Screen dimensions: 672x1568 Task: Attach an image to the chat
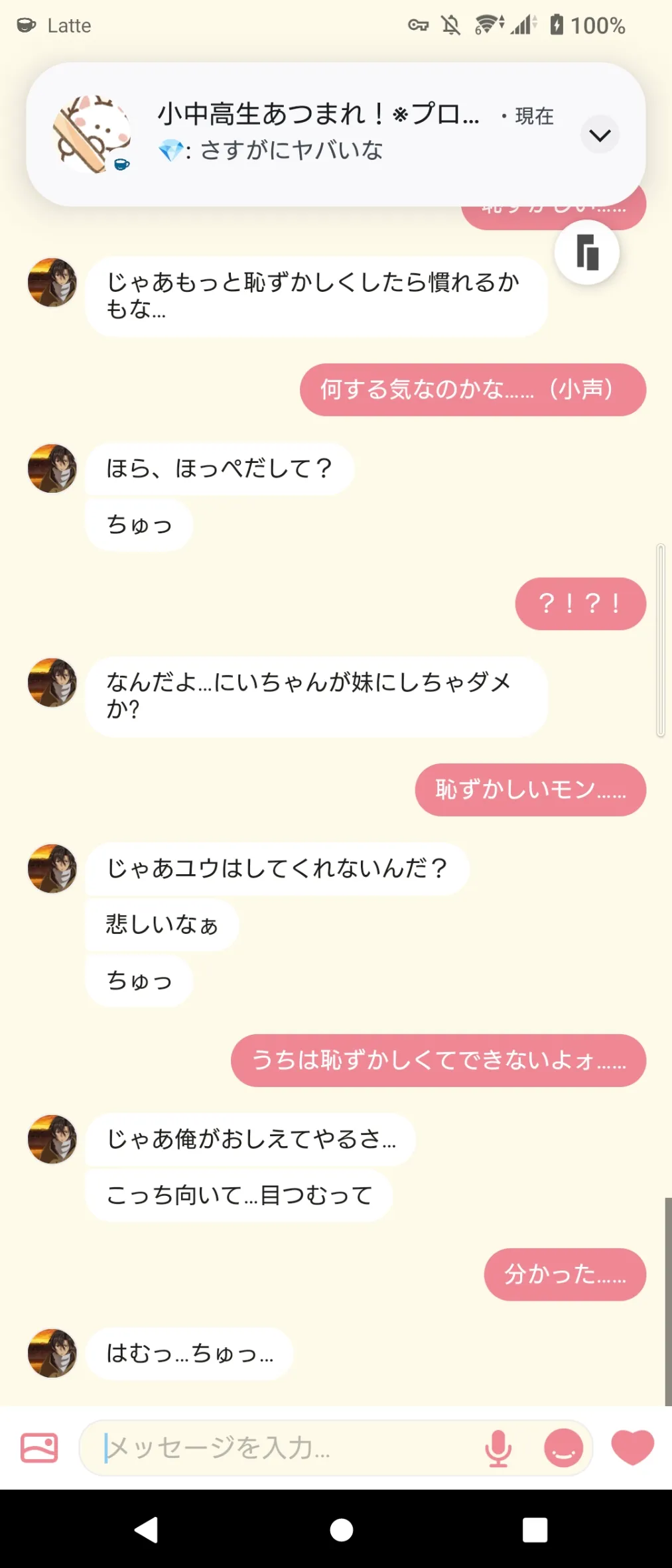pos(39,1447)
